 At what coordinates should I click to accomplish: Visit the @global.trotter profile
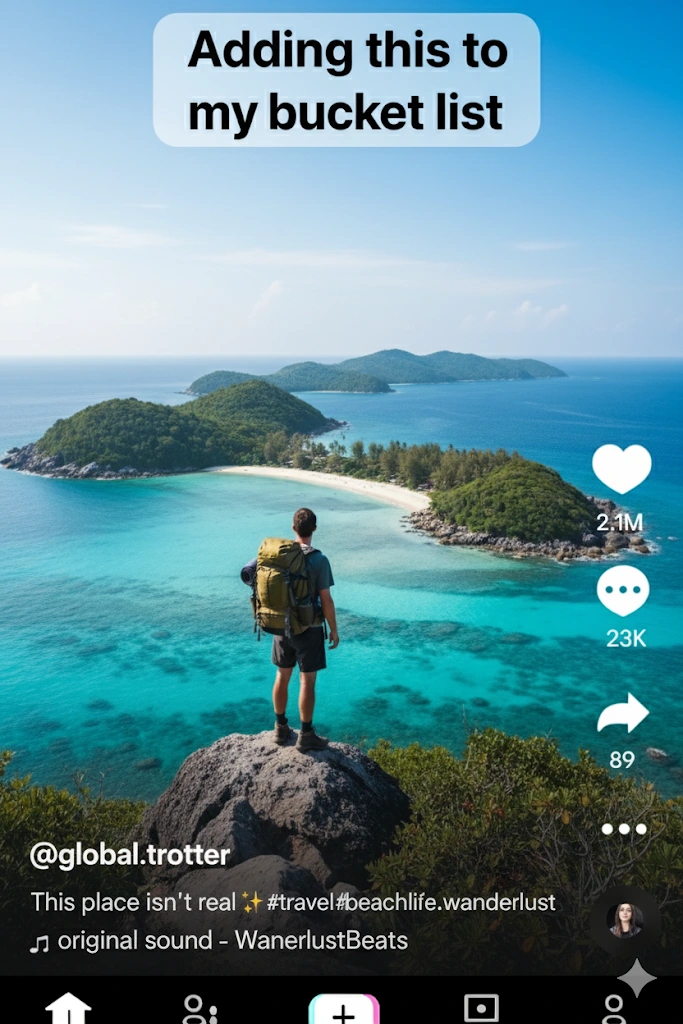click(130, 855)
